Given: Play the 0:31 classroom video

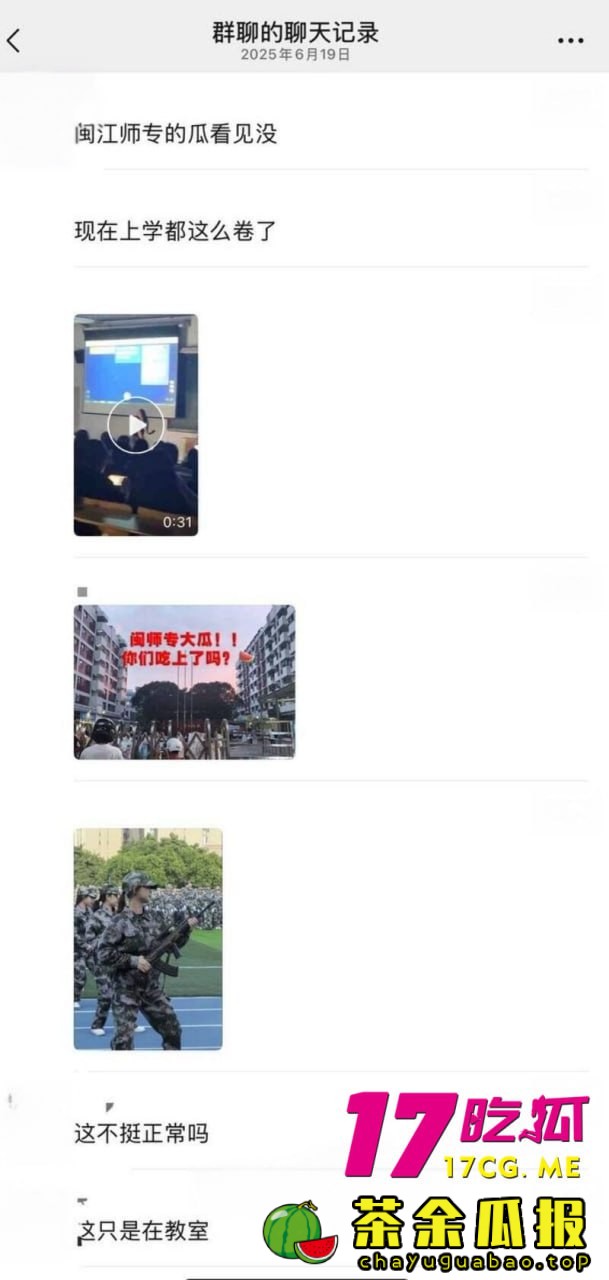Looking at the screenshot, I should (135, 425).
